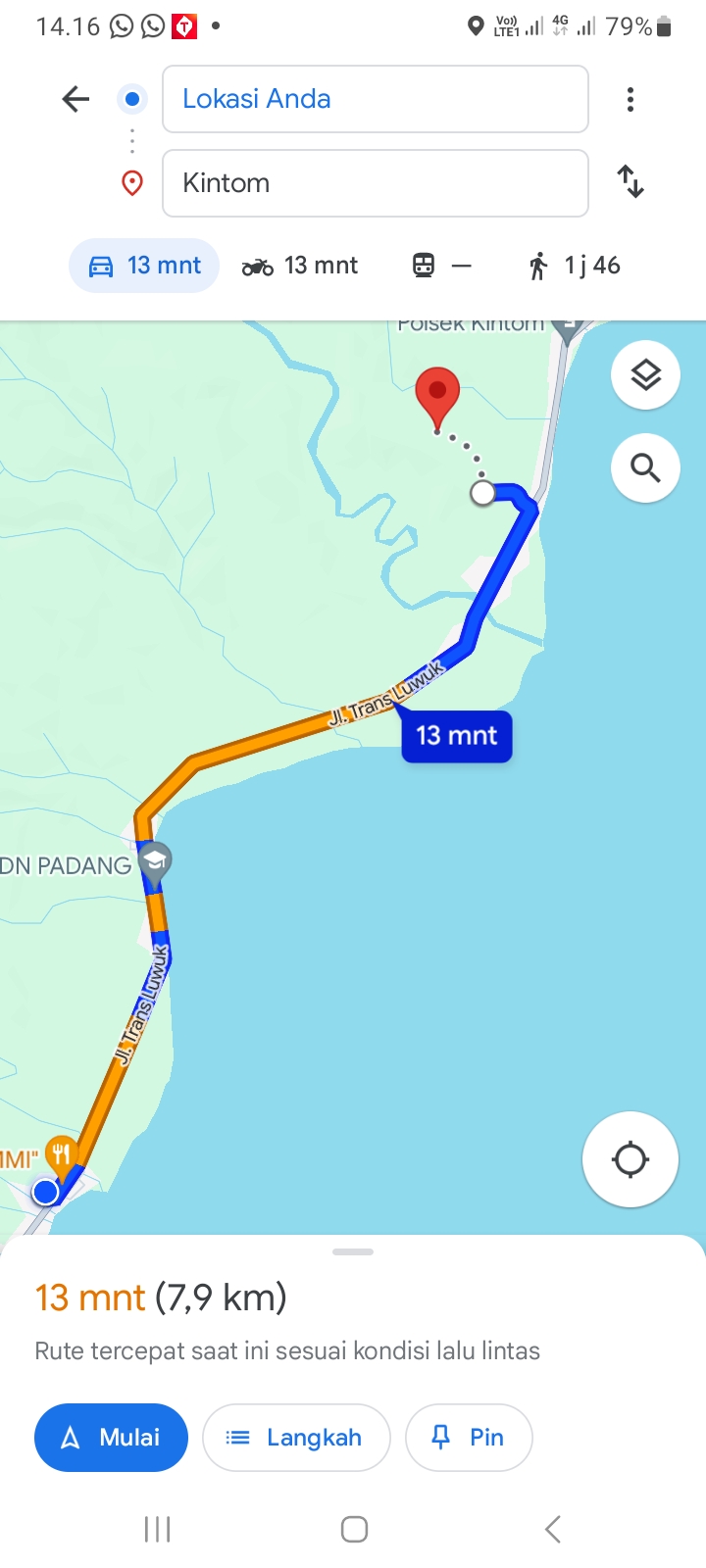The width and height of the screenshot is (706, 1568).
Task: Switch to motorcycle travel mode
Action: tap(300, 266)
